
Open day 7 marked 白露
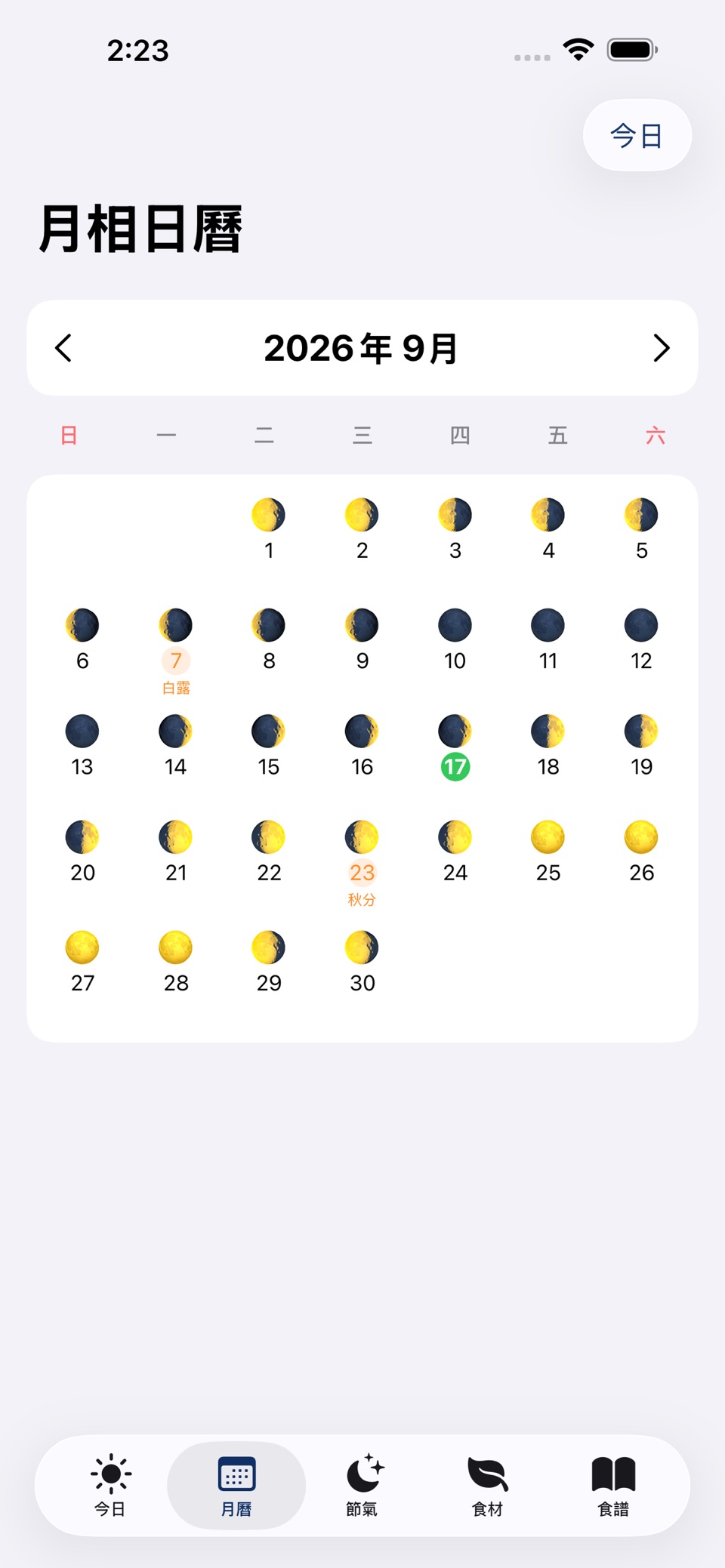click(x=176, y=651)
